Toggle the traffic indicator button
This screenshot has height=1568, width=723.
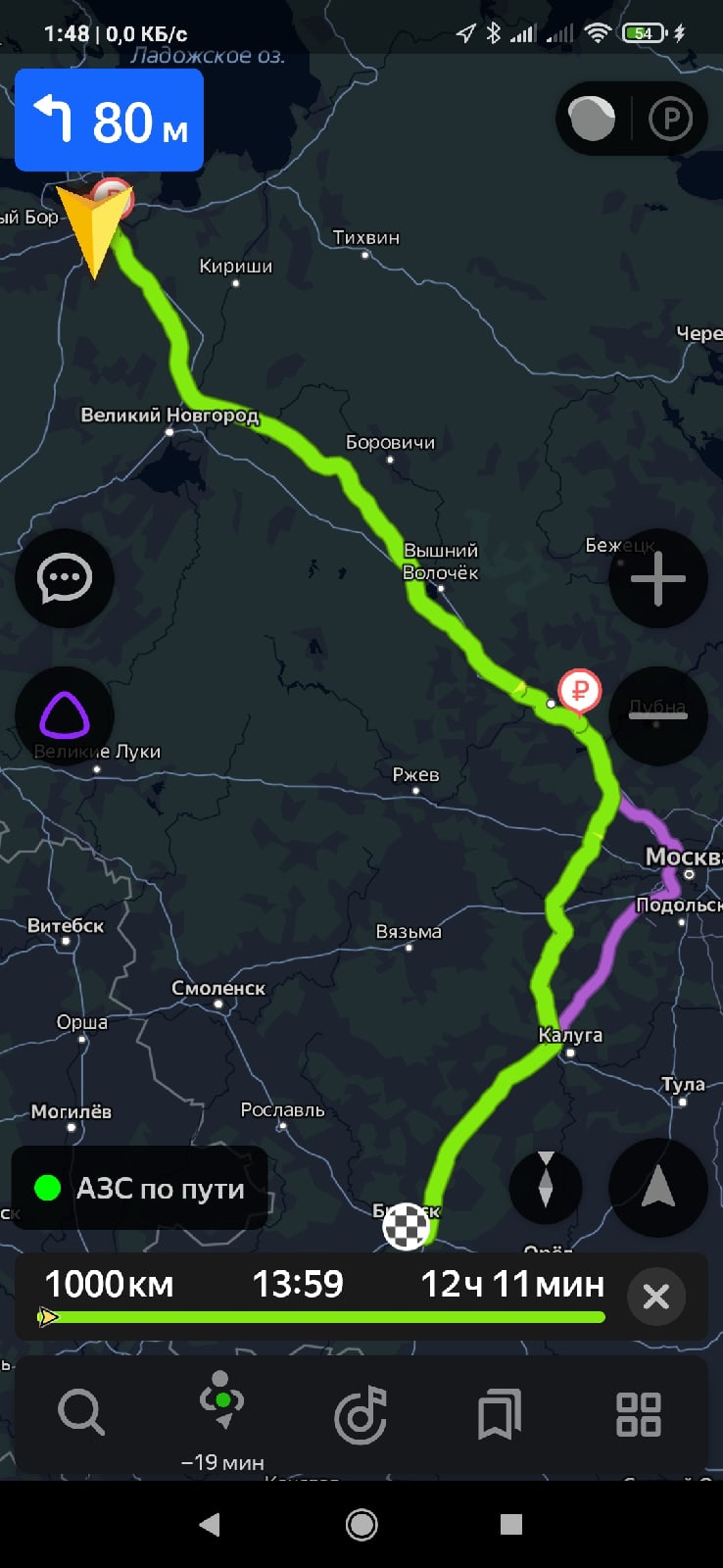592,120
